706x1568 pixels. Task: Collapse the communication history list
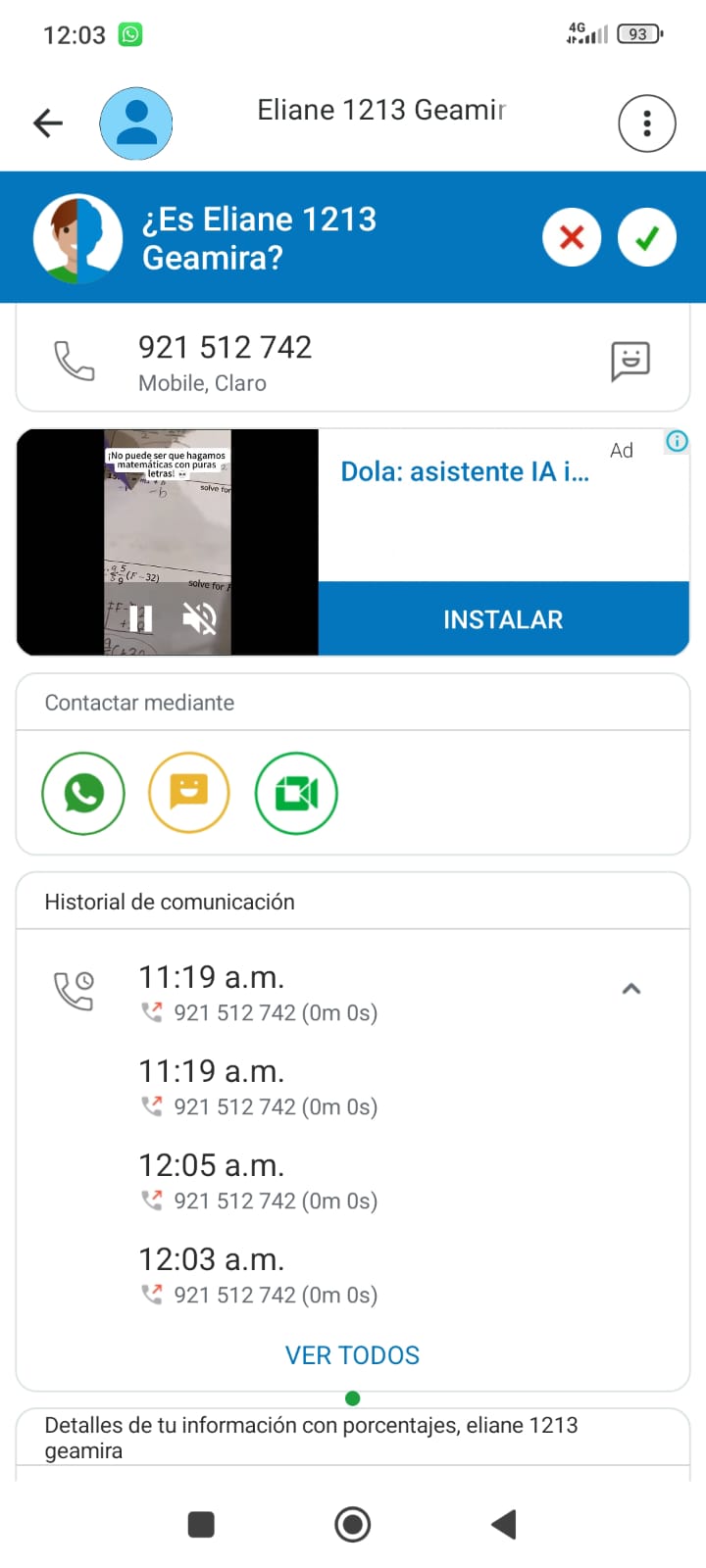pos(631,989)
